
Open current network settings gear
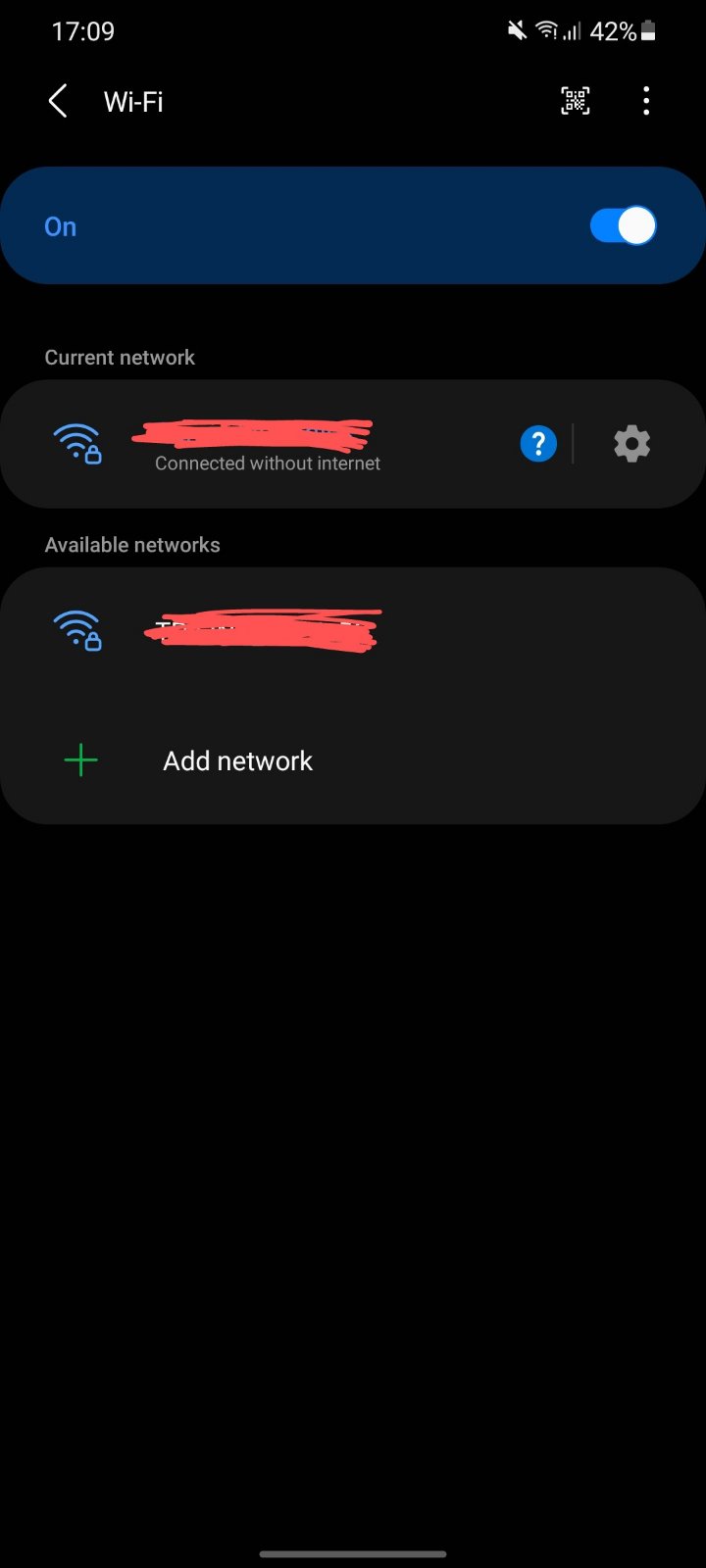tap(631, 444)
